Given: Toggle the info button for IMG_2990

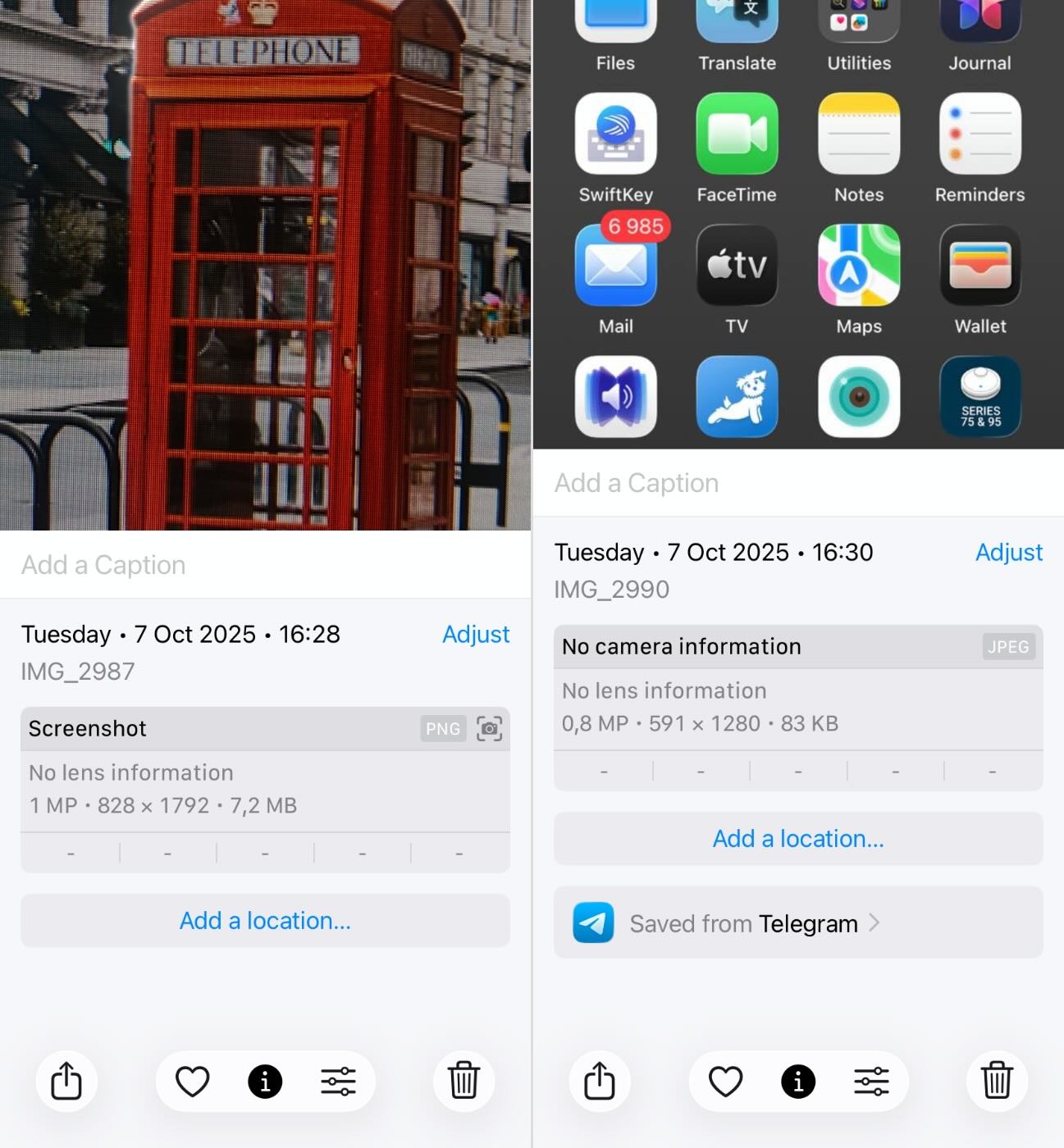Looking at the screenshot, I should (x=798, y=1081).
